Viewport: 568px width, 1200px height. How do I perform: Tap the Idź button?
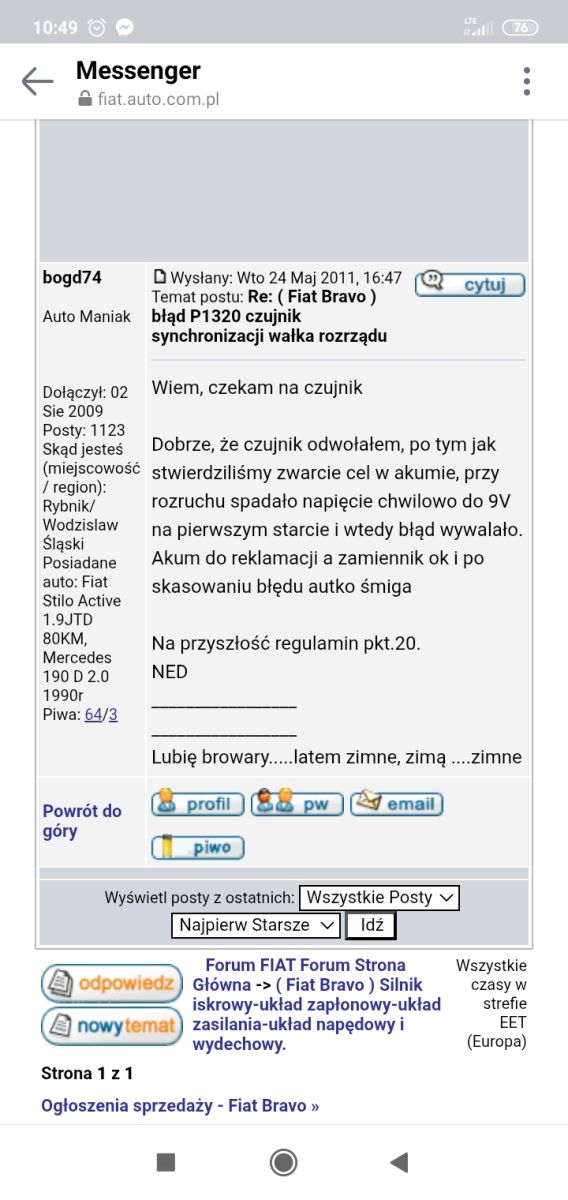click(x=371, y=926)
